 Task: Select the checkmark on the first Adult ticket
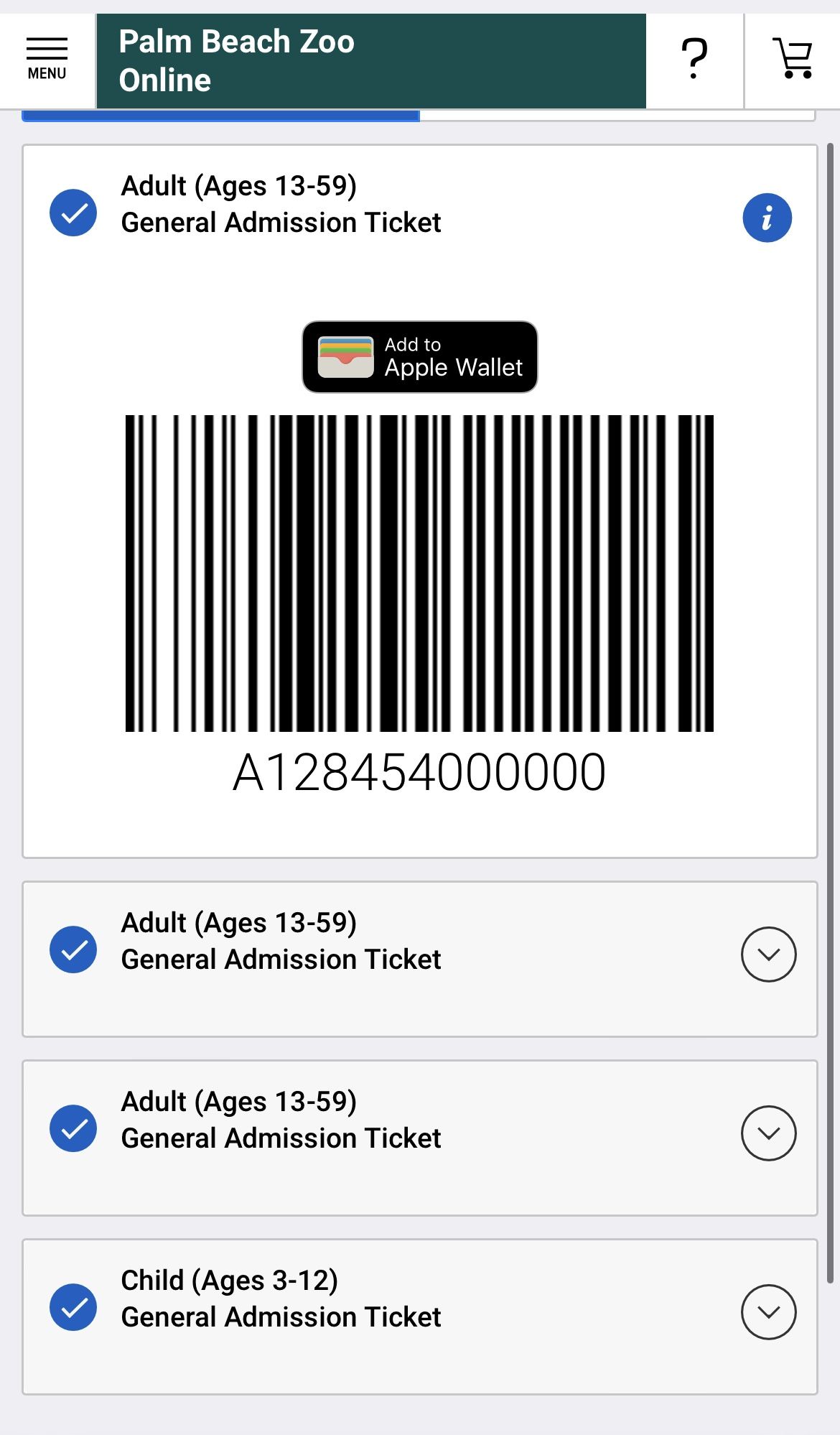point(73,211)
